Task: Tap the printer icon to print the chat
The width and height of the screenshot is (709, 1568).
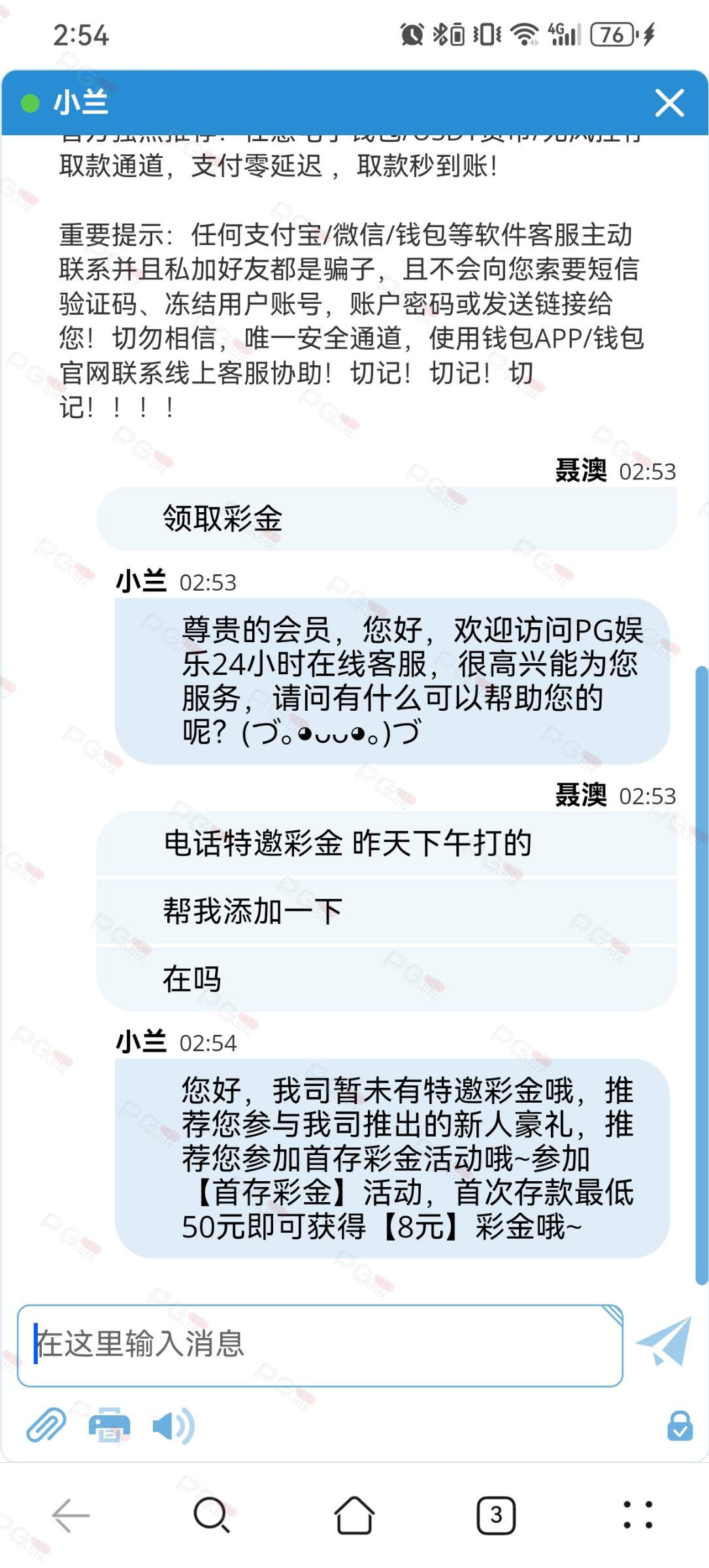Action: pyautogui.click(x=109, y=1424)
